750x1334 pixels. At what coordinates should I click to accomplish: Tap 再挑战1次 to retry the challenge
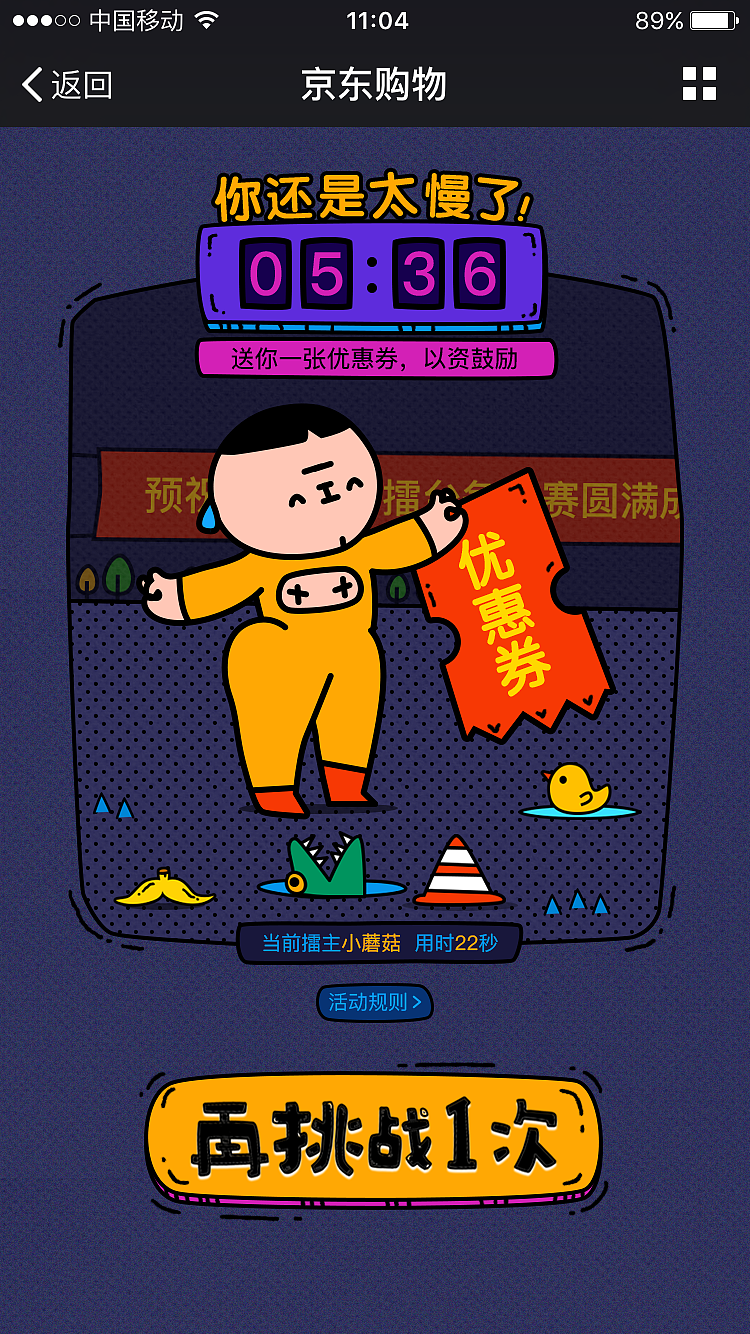373,1138
